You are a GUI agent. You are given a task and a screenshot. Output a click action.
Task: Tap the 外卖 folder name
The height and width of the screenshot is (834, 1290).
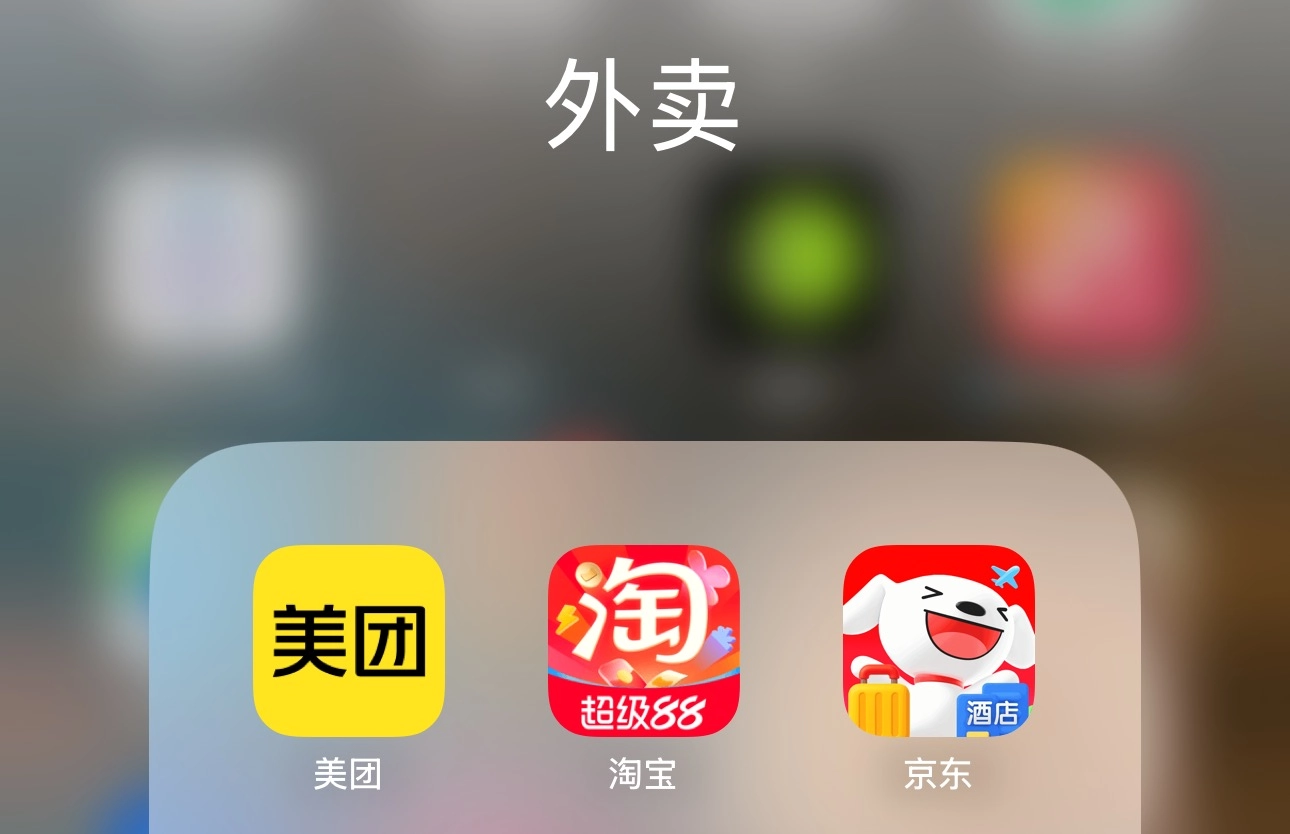pos(642,104)
